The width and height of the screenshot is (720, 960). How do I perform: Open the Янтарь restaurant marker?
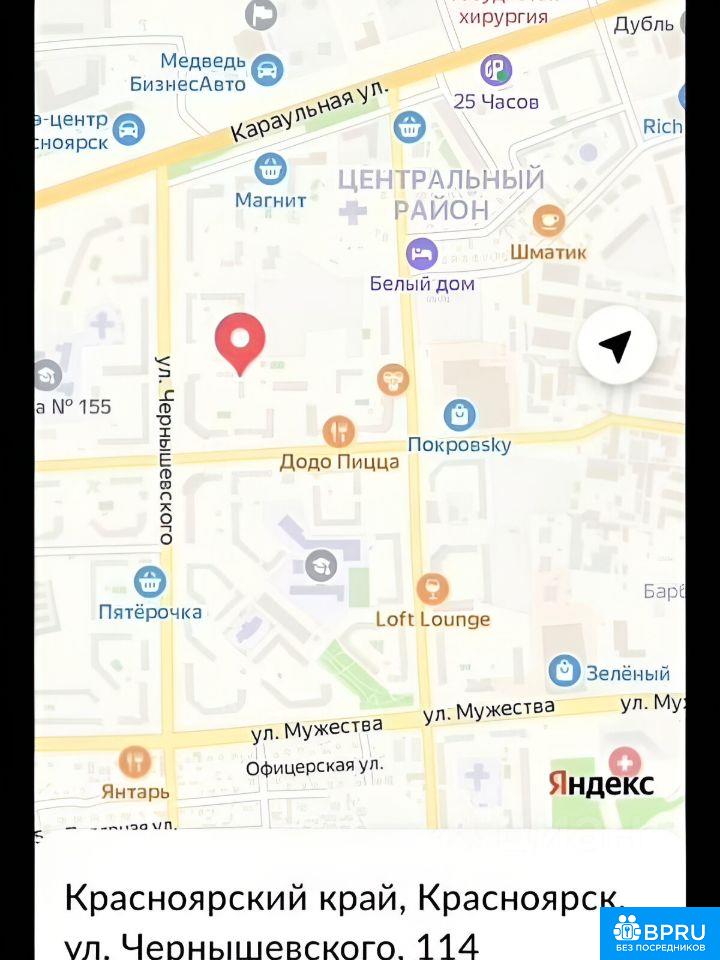tap(135, 762)
